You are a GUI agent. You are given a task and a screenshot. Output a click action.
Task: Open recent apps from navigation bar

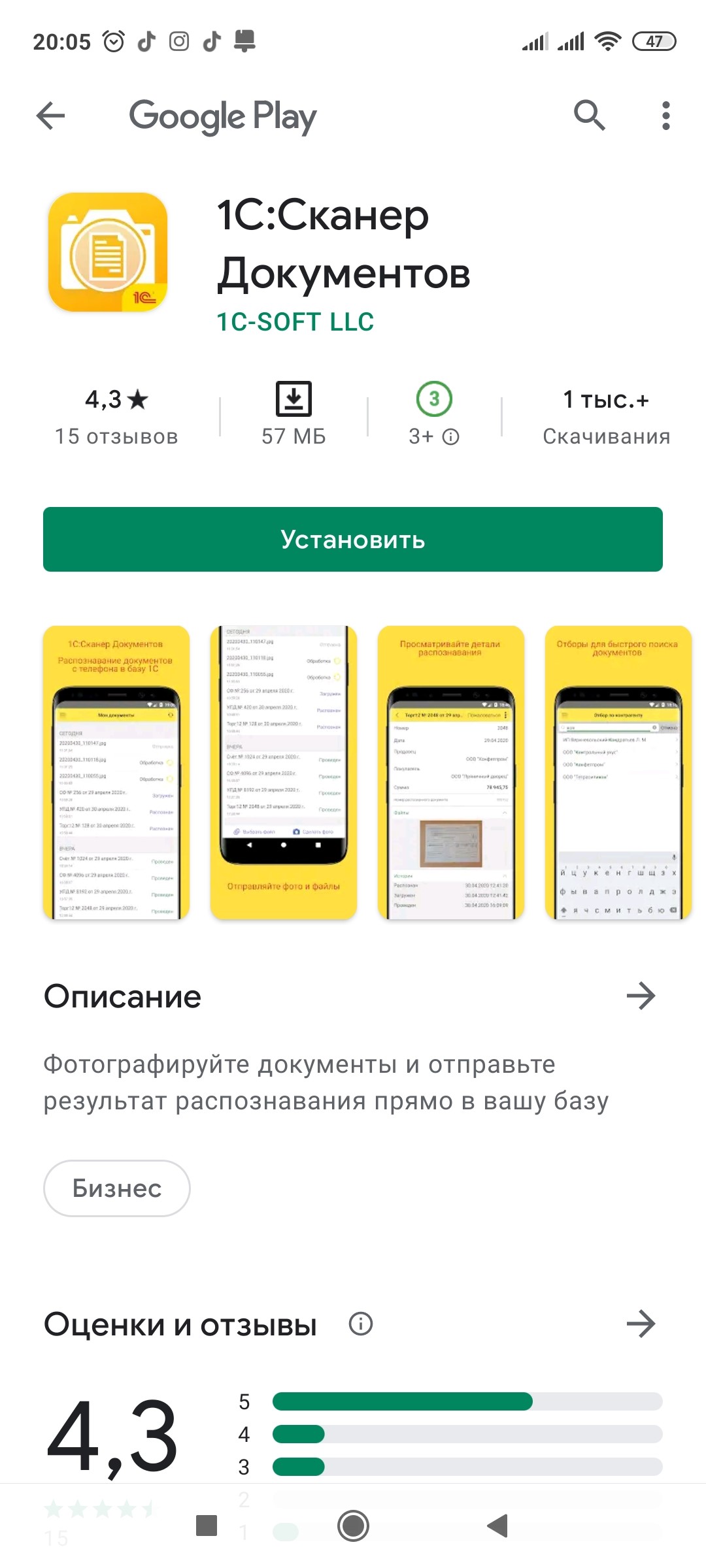(x=207, y=1526)
